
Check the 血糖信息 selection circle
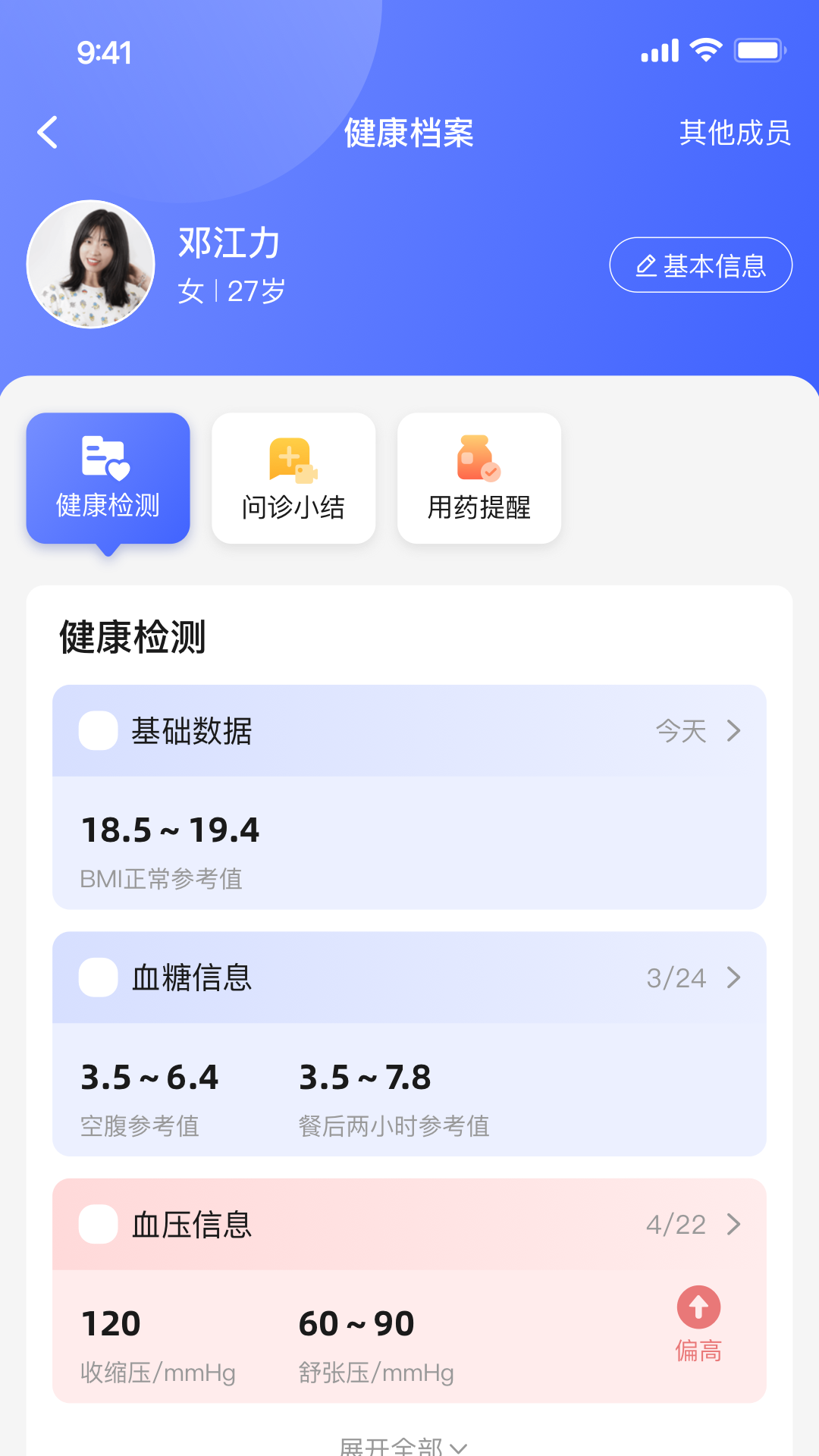pos(98,978)
